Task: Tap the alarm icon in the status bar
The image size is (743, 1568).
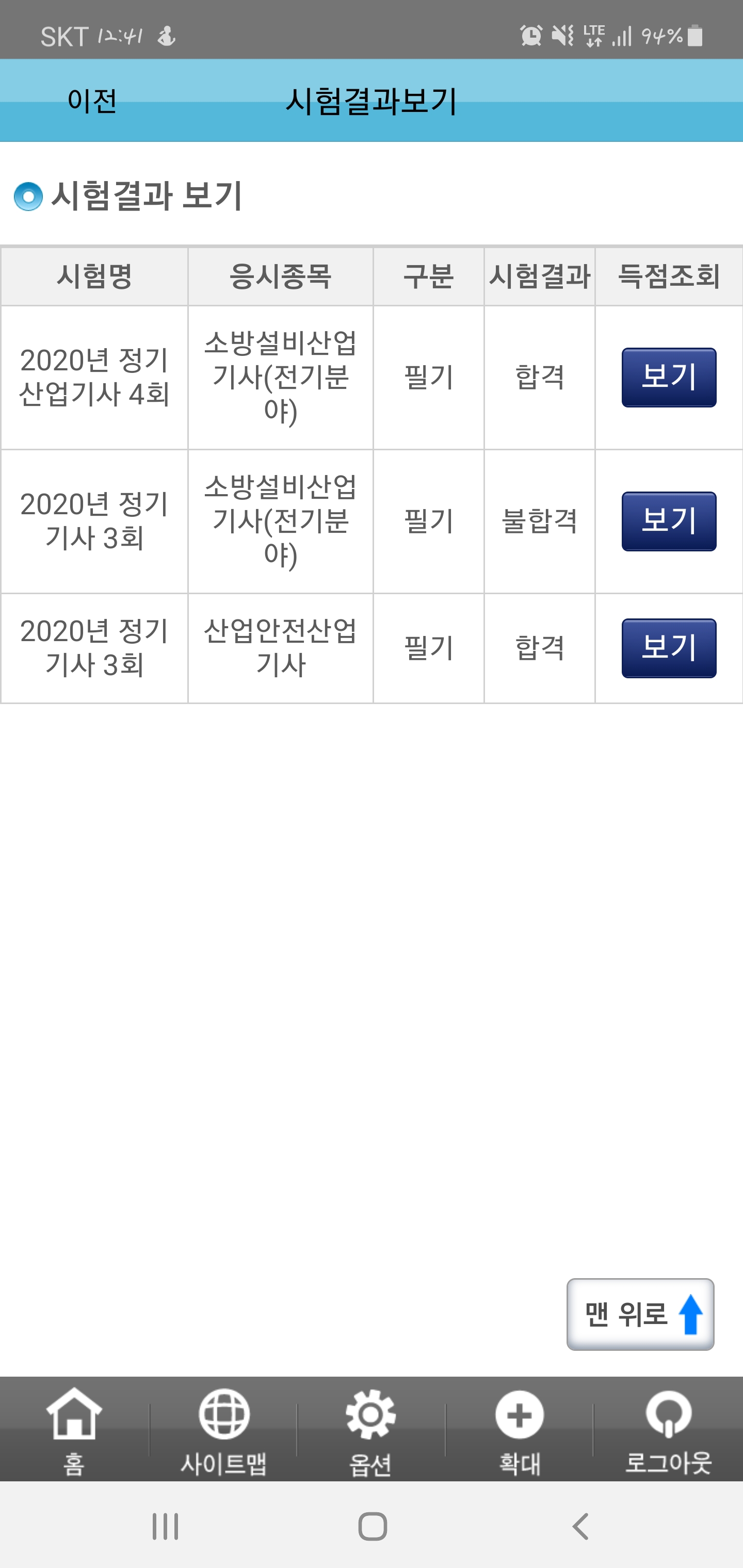Action: point(529,37)
